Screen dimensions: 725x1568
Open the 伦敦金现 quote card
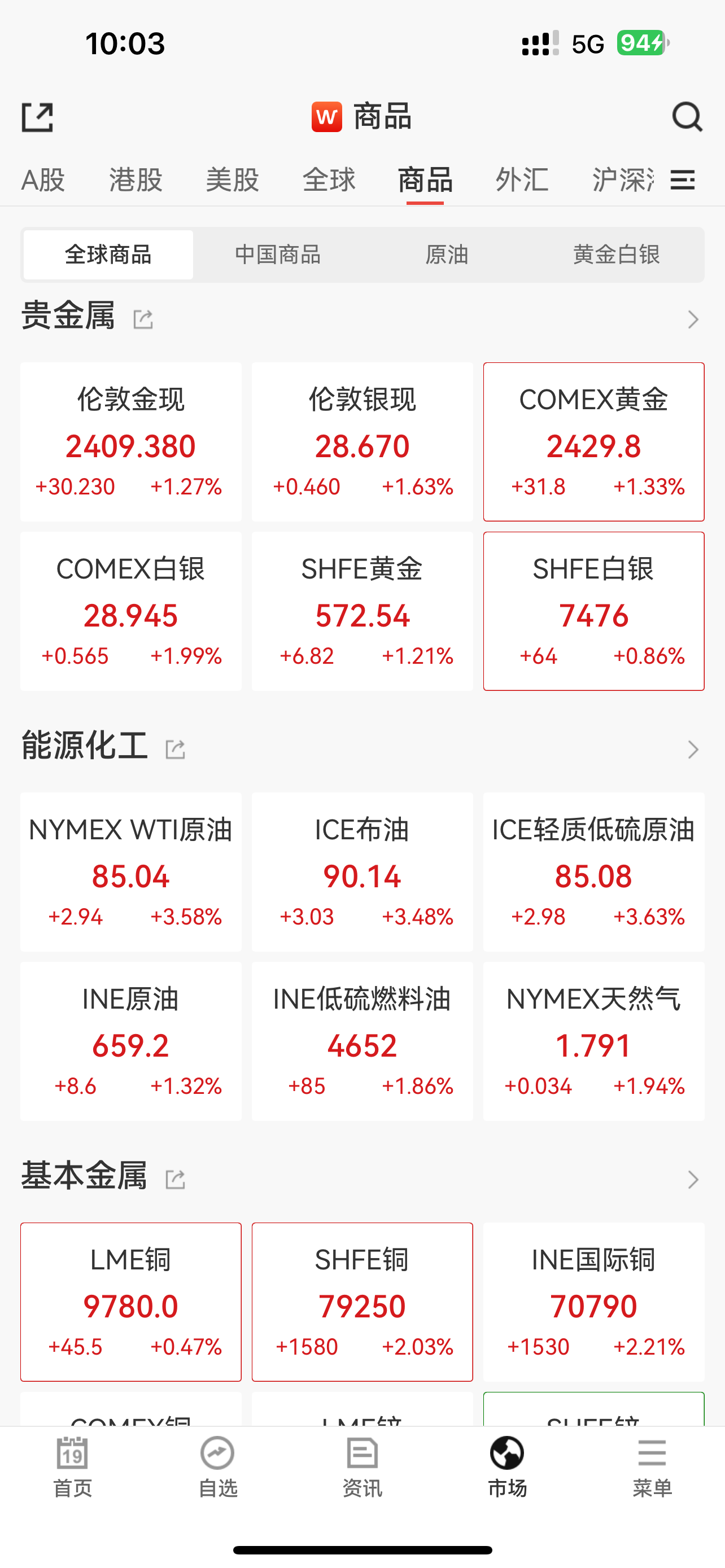pos(131,442)
